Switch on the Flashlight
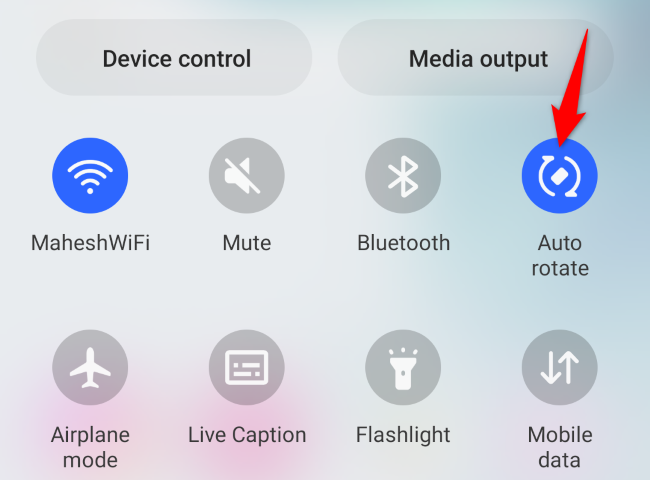Image resolution: width=650 pixels, height=480 pixels. pyautogui.click(x=403, y=367)
